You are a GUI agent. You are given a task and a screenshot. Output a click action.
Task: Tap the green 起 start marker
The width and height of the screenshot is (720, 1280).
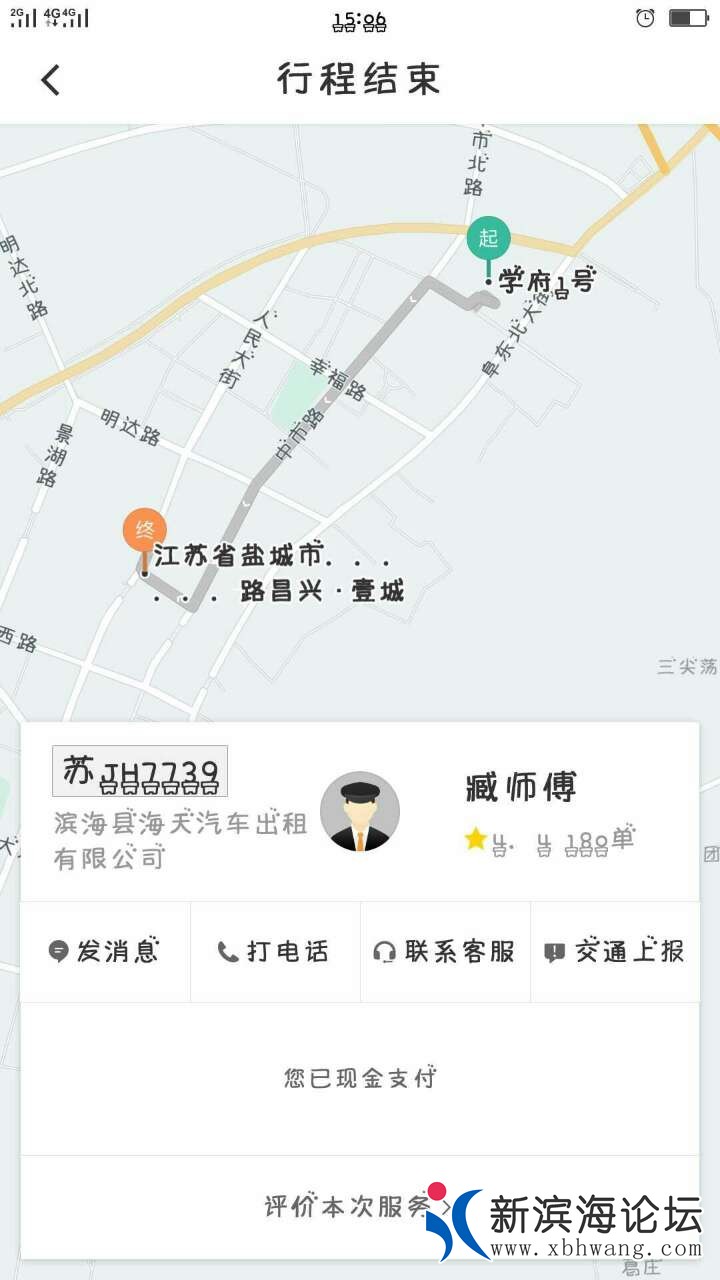click(488, 238)
